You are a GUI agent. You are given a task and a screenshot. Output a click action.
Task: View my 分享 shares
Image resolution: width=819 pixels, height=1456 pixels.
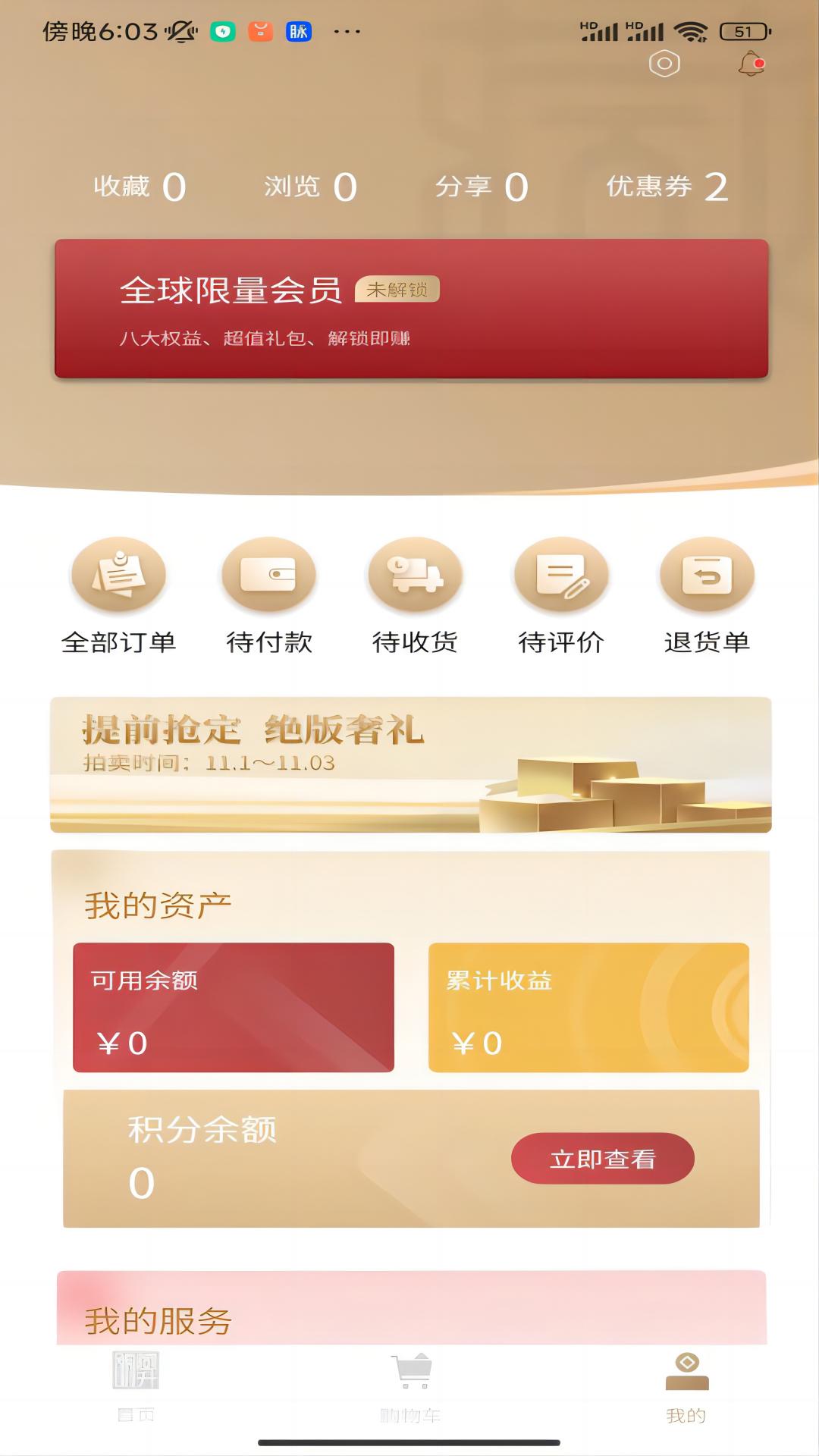coord(482,187)
